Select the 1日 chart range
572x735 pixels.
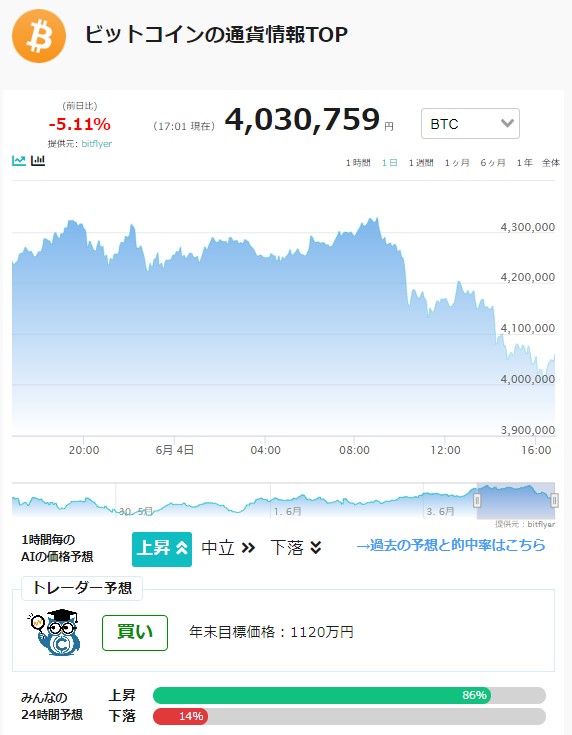click(x=390, y=163)
